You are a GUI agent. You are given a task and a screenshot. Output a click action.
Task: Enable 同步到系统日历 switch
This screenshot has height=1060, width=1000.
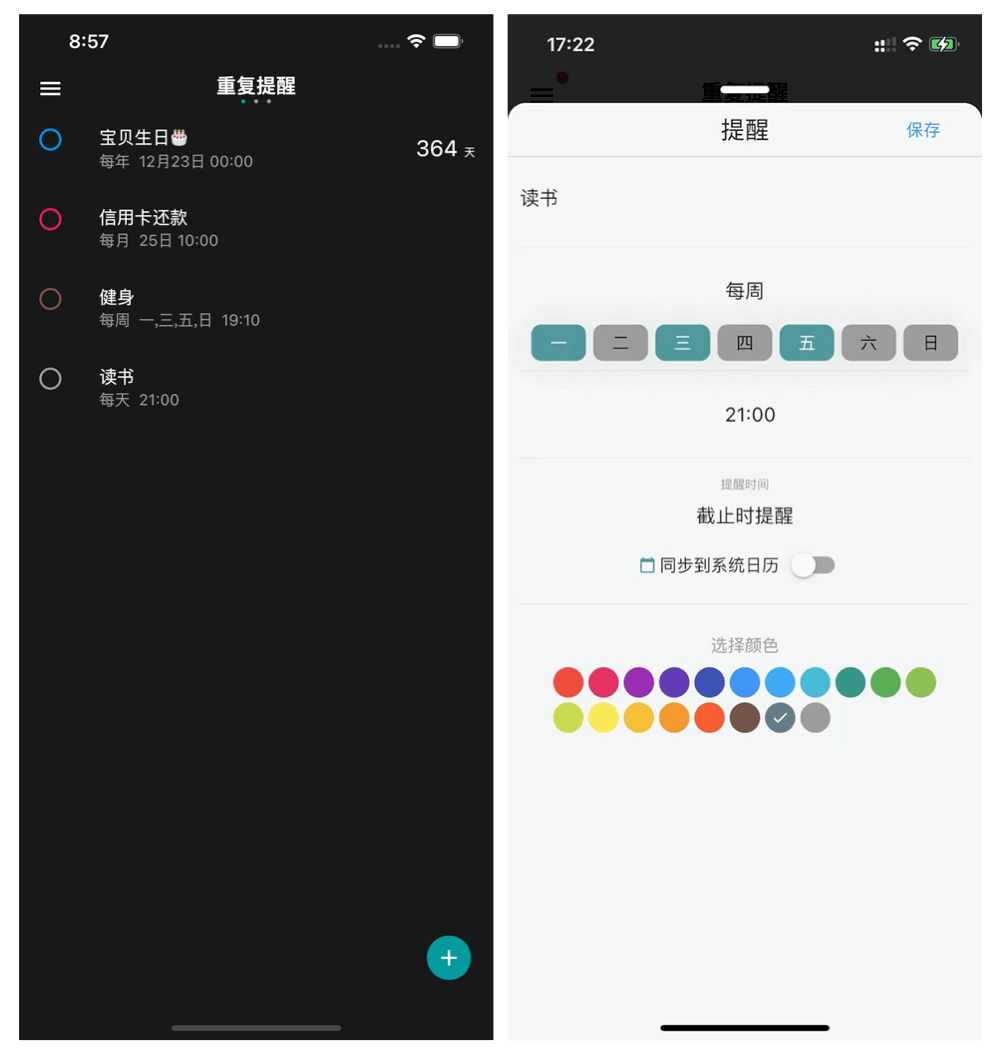812,565
